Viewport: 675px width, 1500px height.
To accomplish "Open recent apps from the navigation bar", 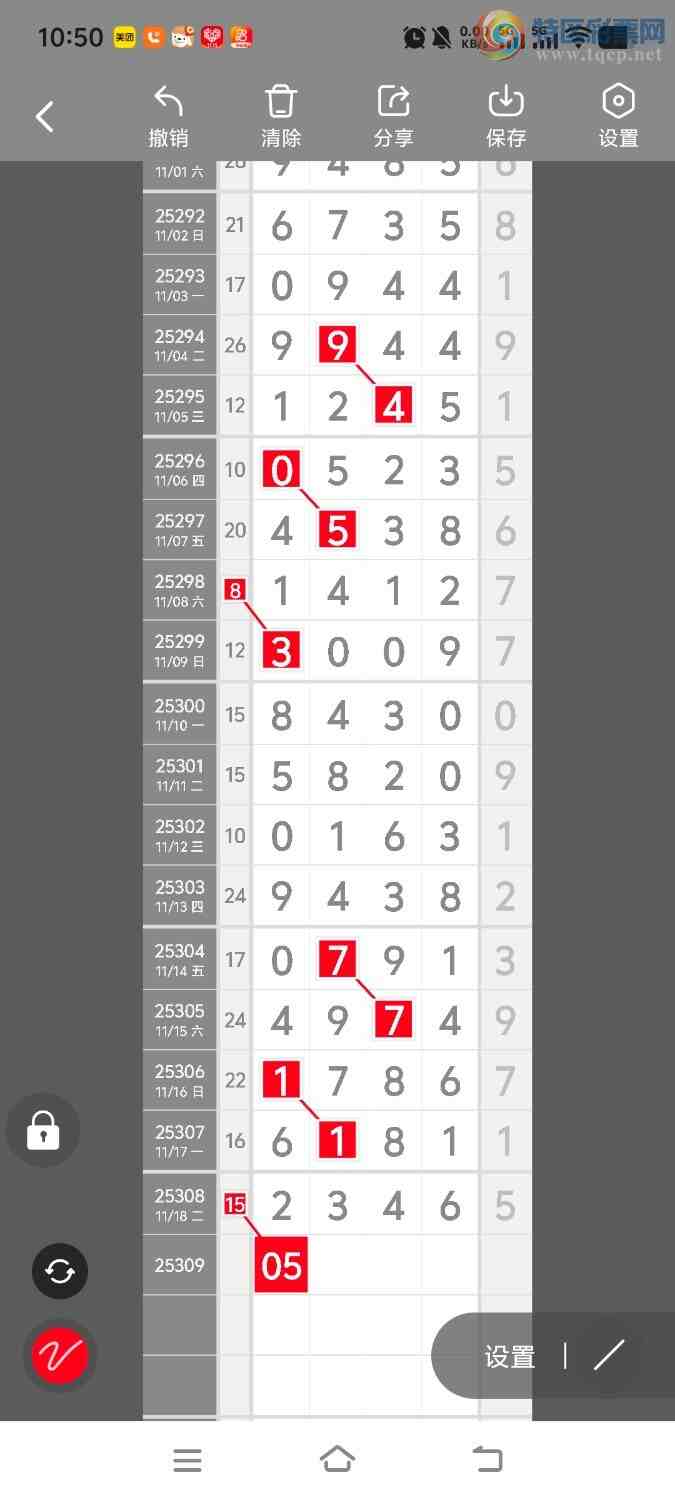I will point(187,1460).
